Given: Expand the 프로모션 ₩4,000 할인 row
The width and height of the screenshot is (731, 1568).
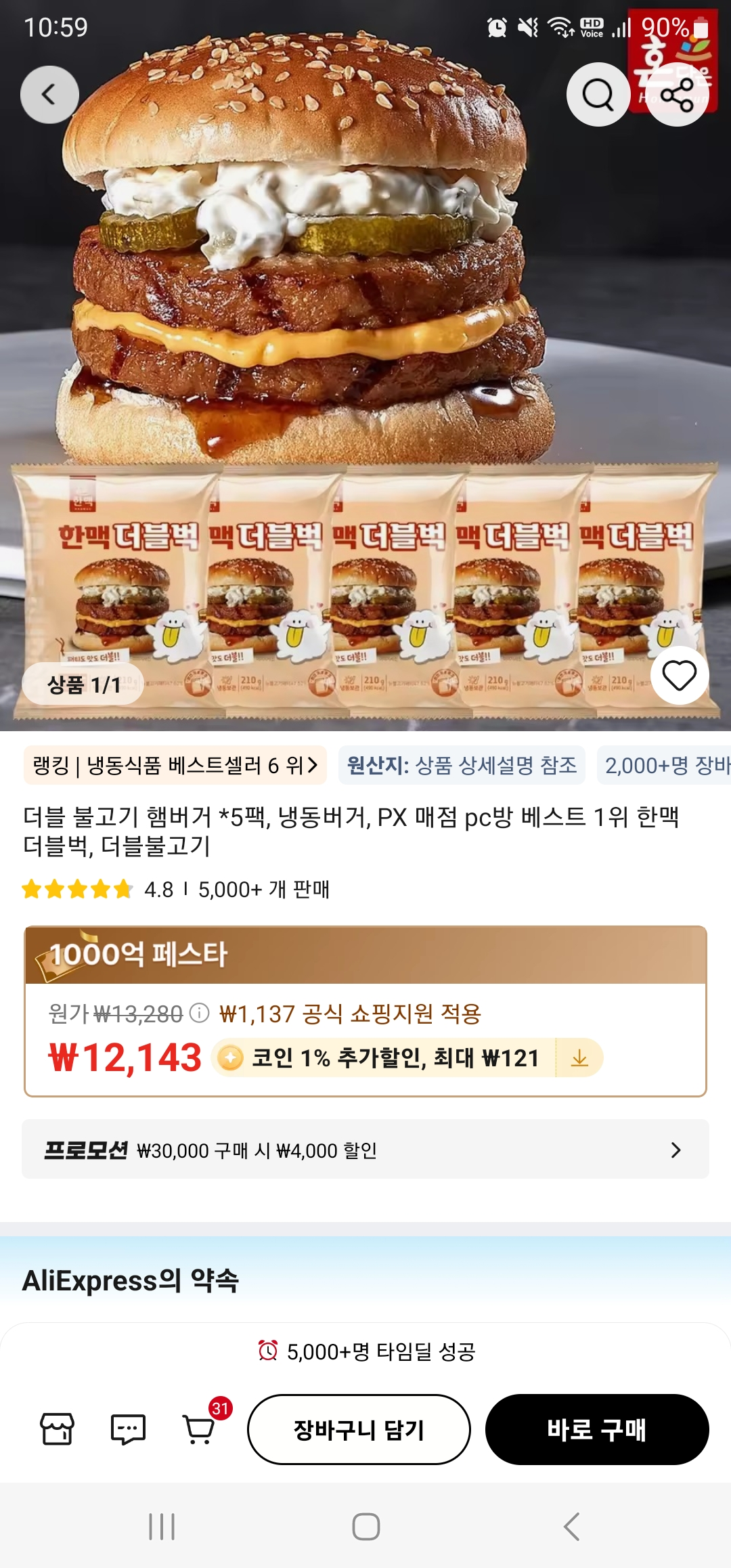Looking at the screenshot, I should pos(365,1150).
